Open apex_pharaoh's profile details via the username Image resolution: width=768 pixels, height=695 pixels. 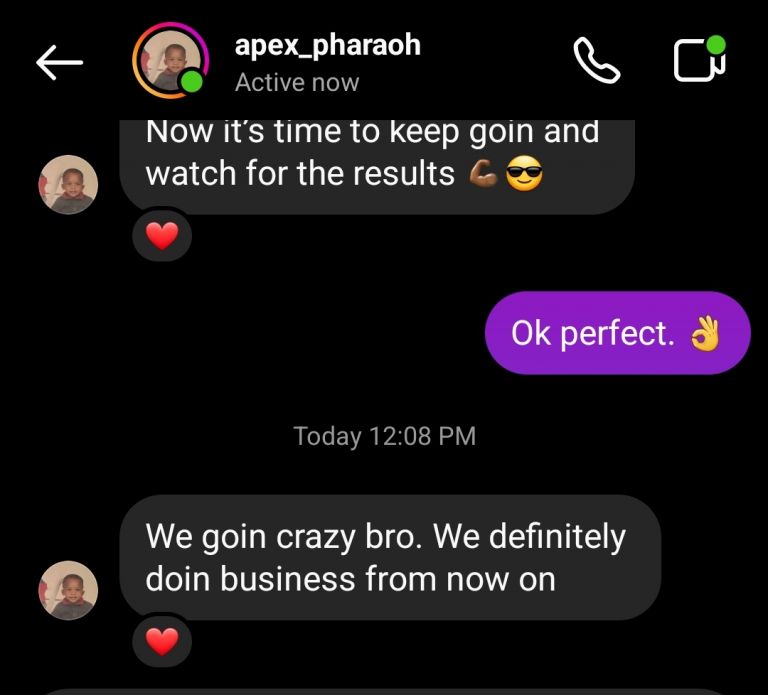click(x=327, y=46)
